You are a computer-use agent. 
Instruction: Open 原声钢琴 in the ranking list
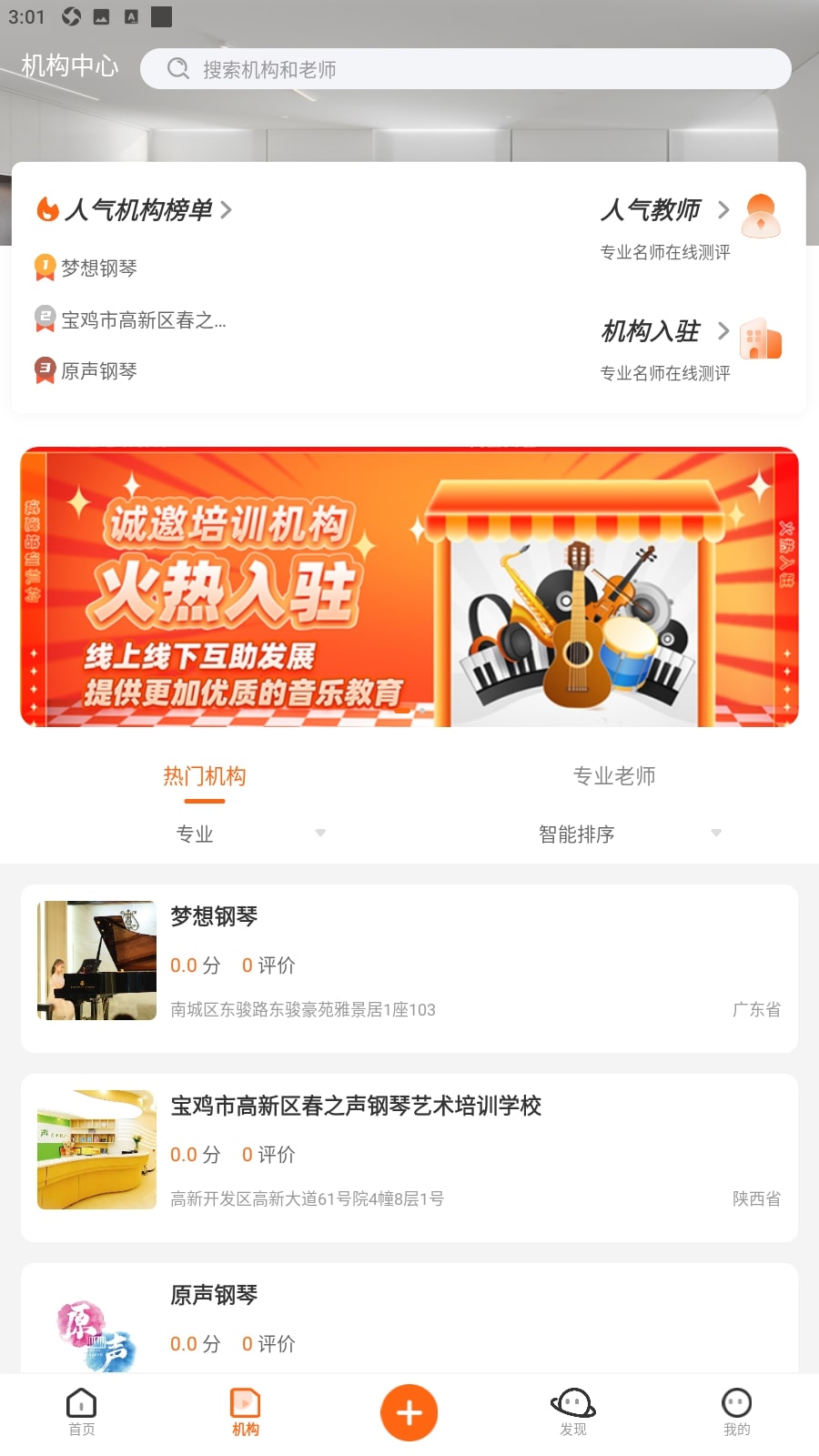(x=98, y=371)
